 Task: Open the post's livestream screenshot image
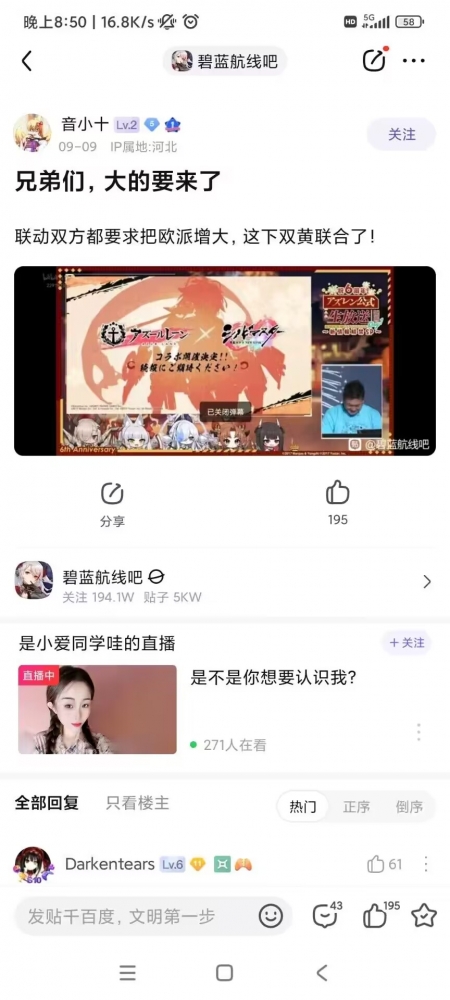click(225, 361)
